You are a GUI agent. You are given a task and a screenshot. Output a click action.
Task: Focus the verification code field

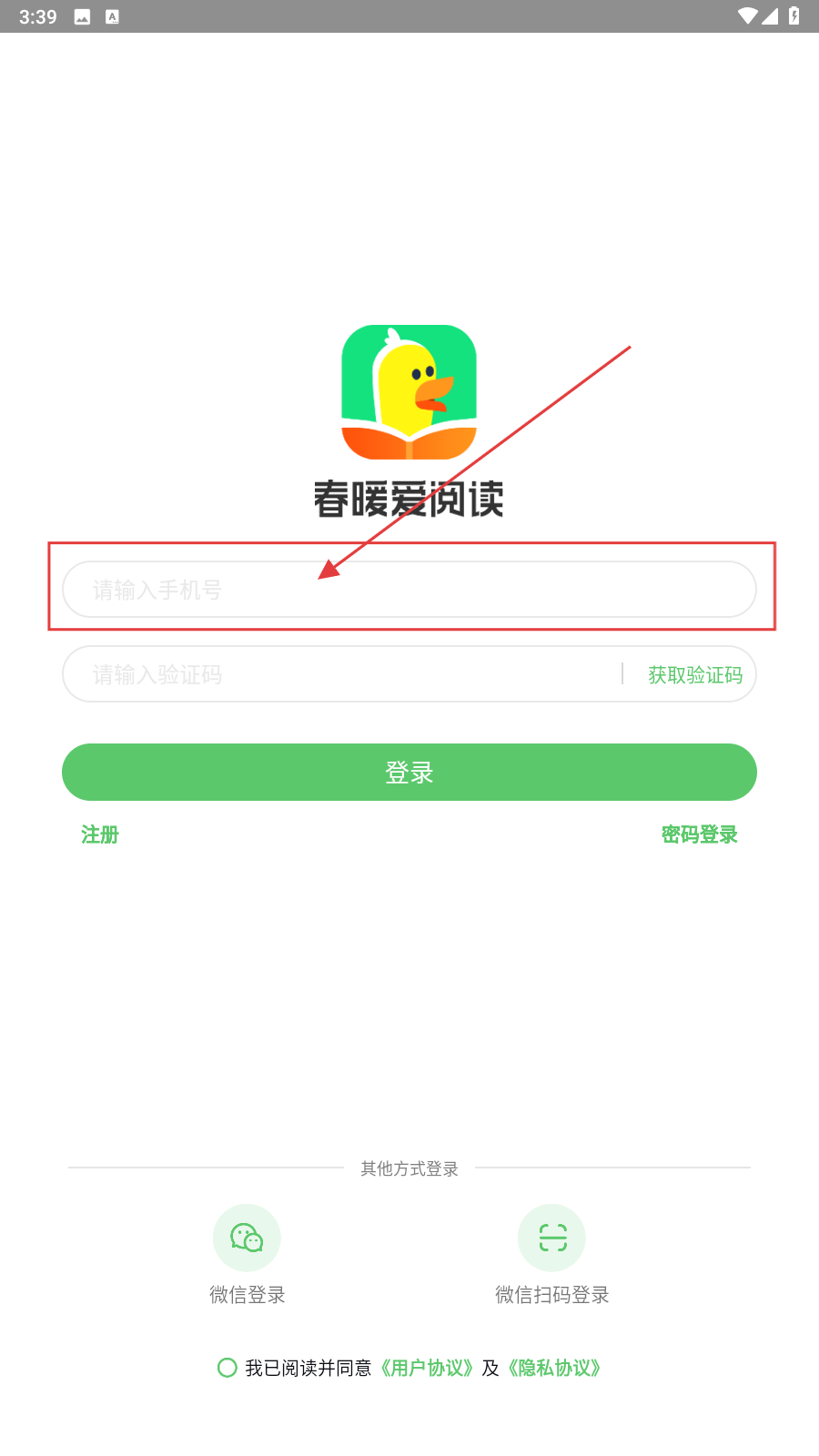(337, 674)
